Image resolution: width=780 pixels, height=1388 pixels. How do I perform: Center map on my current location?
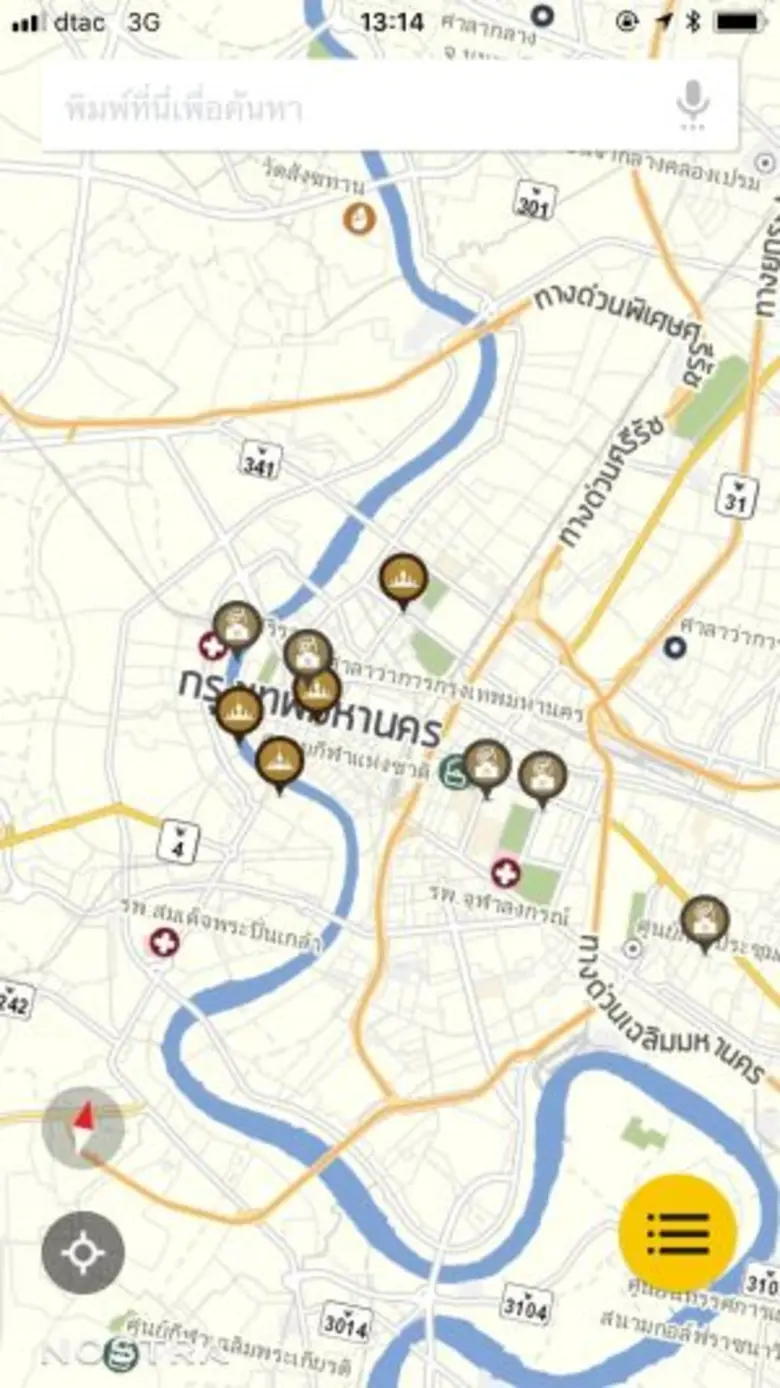[83, 1252]
